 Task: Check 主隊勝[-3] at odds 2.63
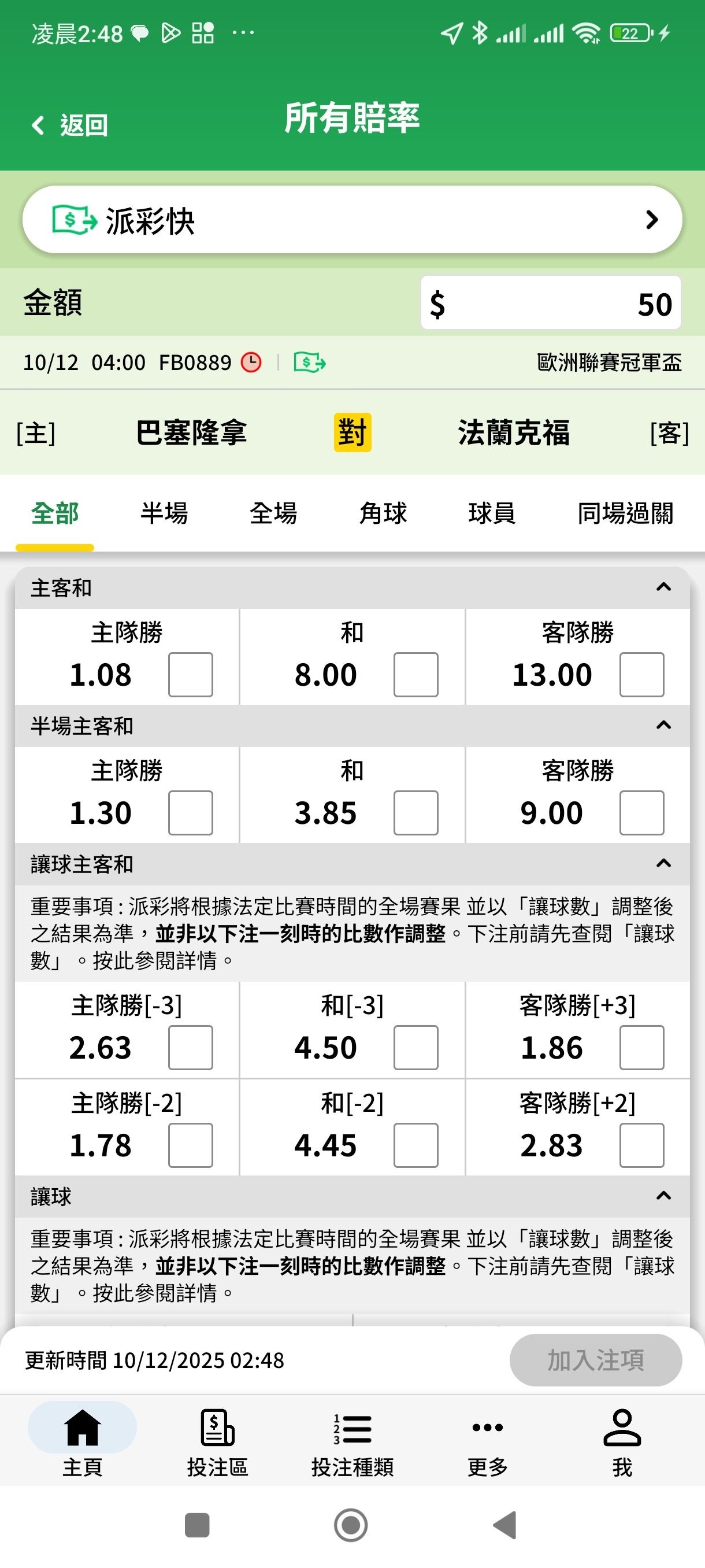[190, 1048]
